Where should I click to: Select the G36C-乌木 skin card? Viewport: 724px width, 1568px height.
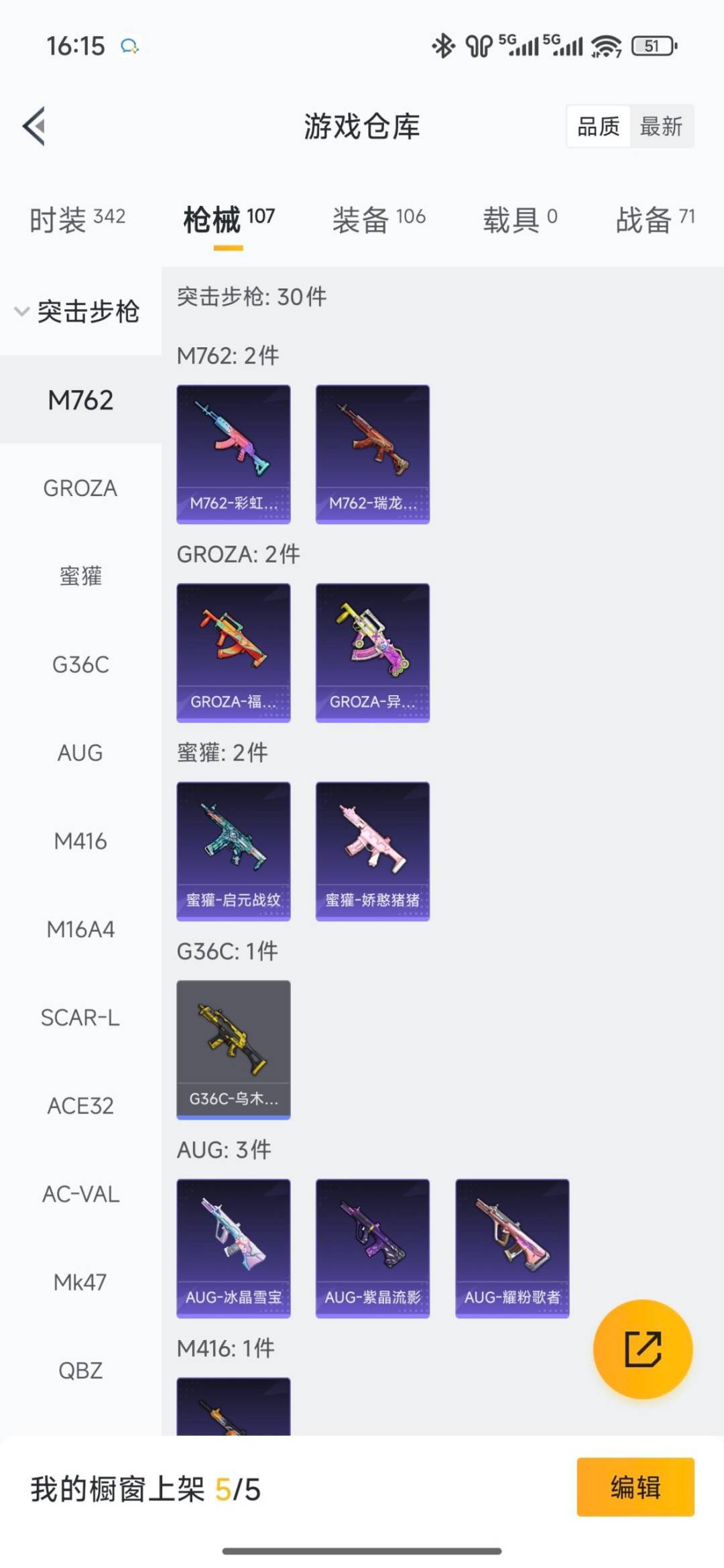pyautogui.click(x=233, y=1048)
